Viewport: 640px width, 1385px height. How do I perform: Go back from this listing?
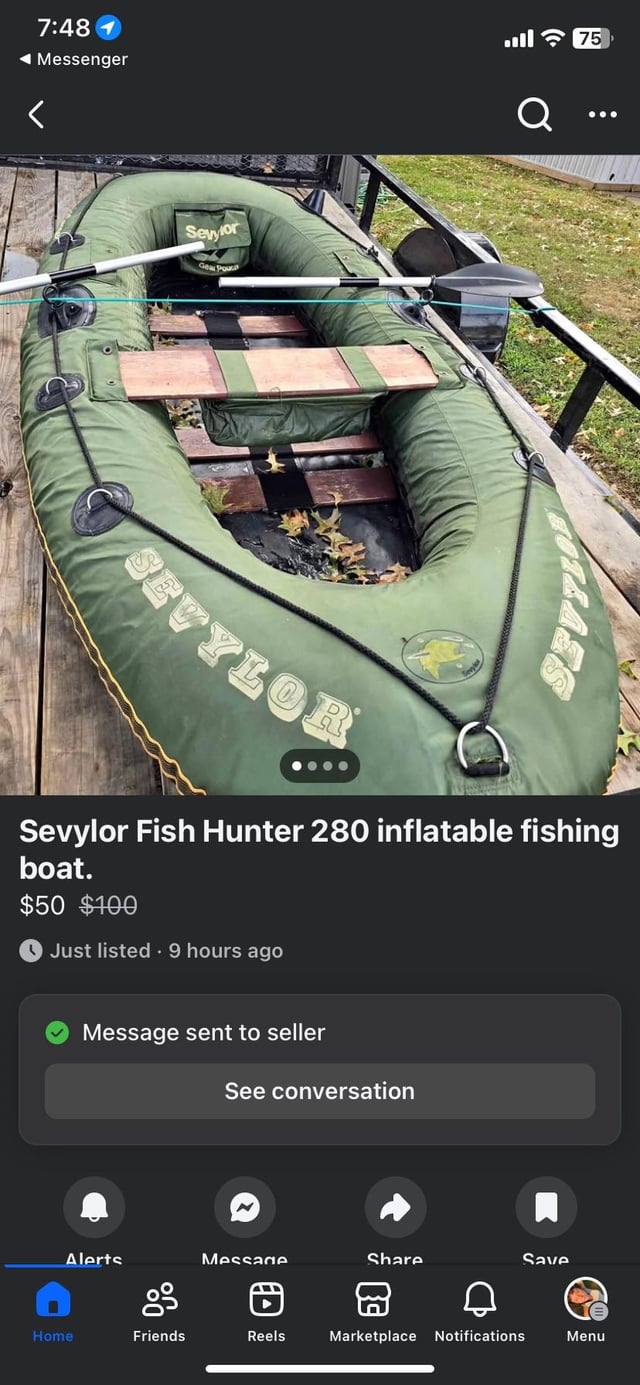tap(36, 115)
